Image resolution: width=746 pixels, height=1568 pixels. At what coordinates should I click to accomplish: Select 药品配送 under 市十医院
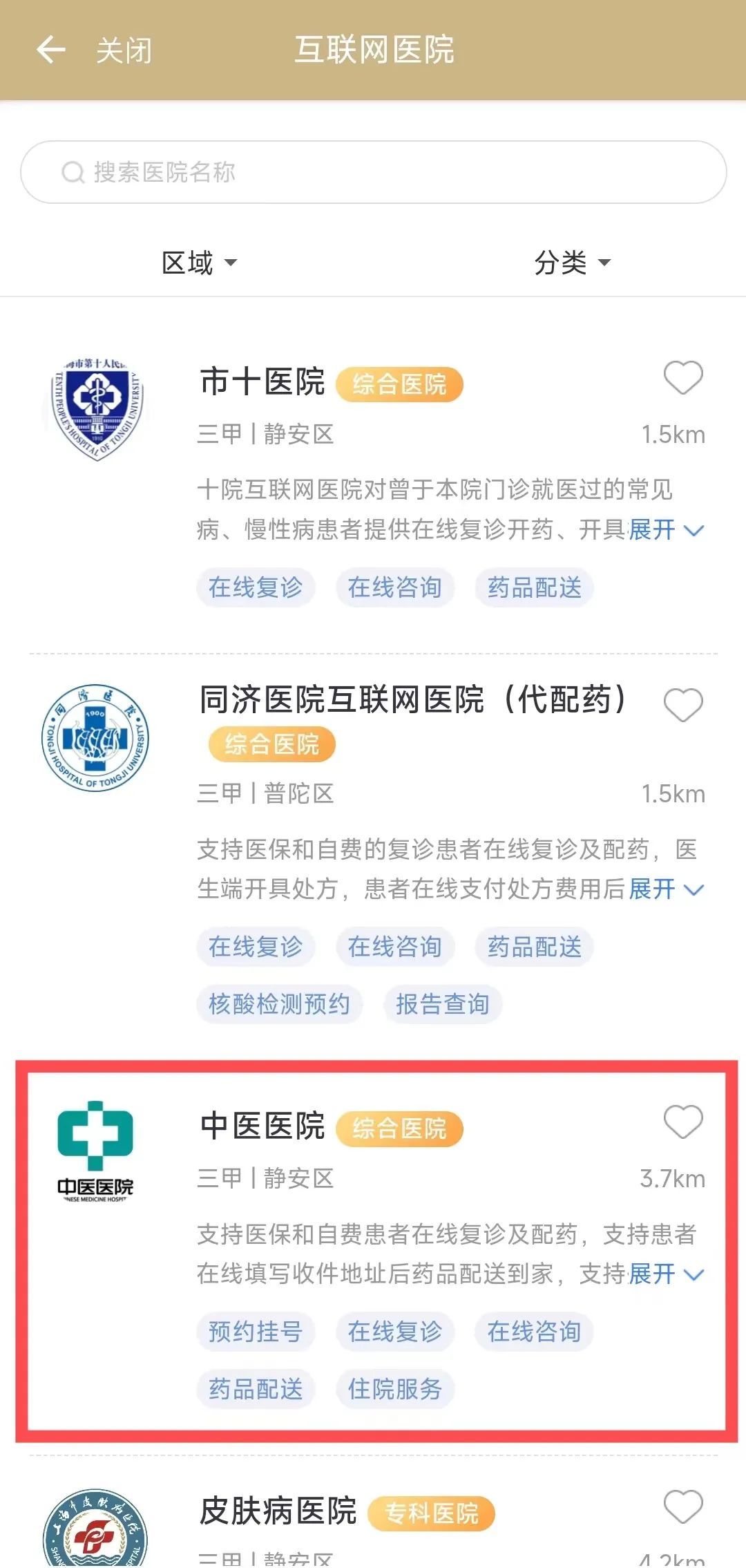[534, 588]
